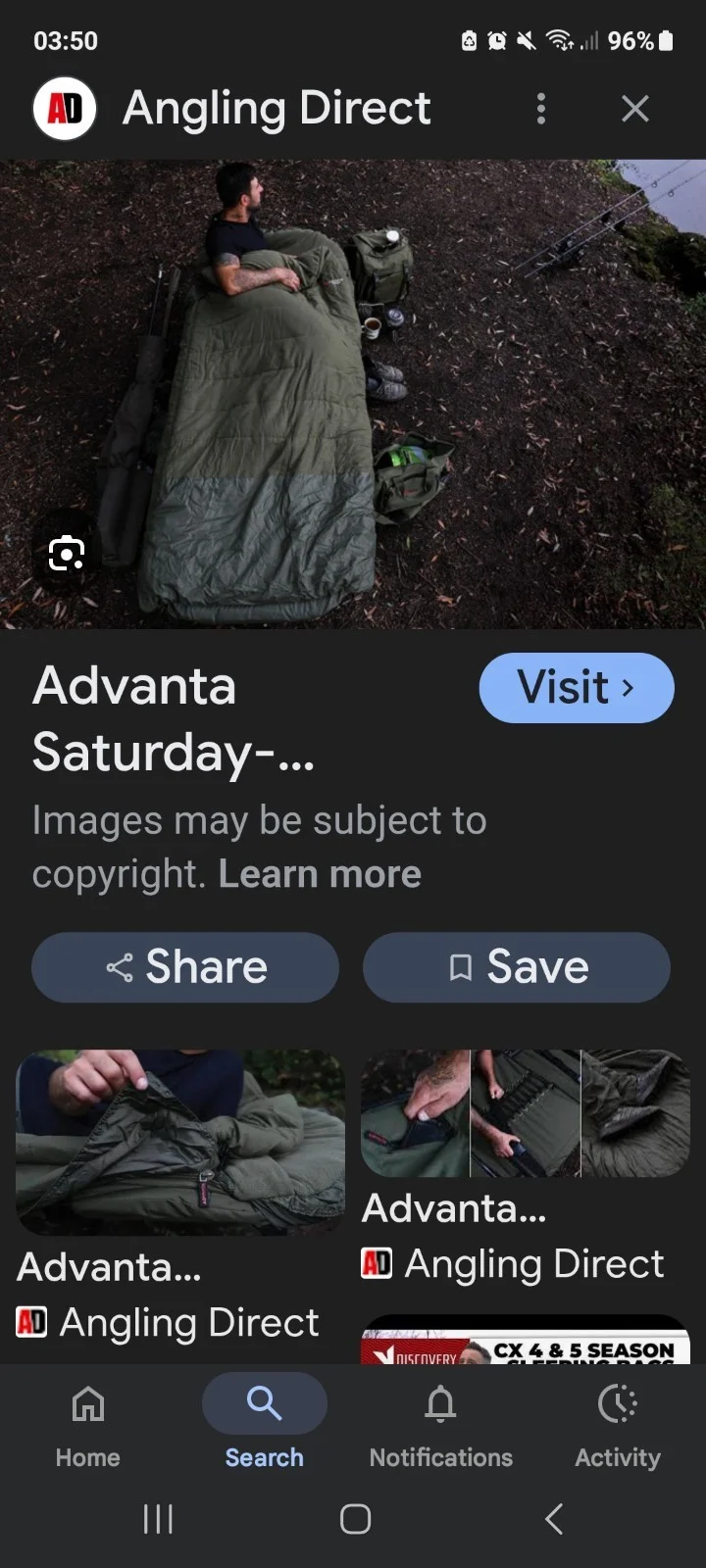Open the recent apps overview
This screenshot has height=1568, width=706.
(158, 1519)
